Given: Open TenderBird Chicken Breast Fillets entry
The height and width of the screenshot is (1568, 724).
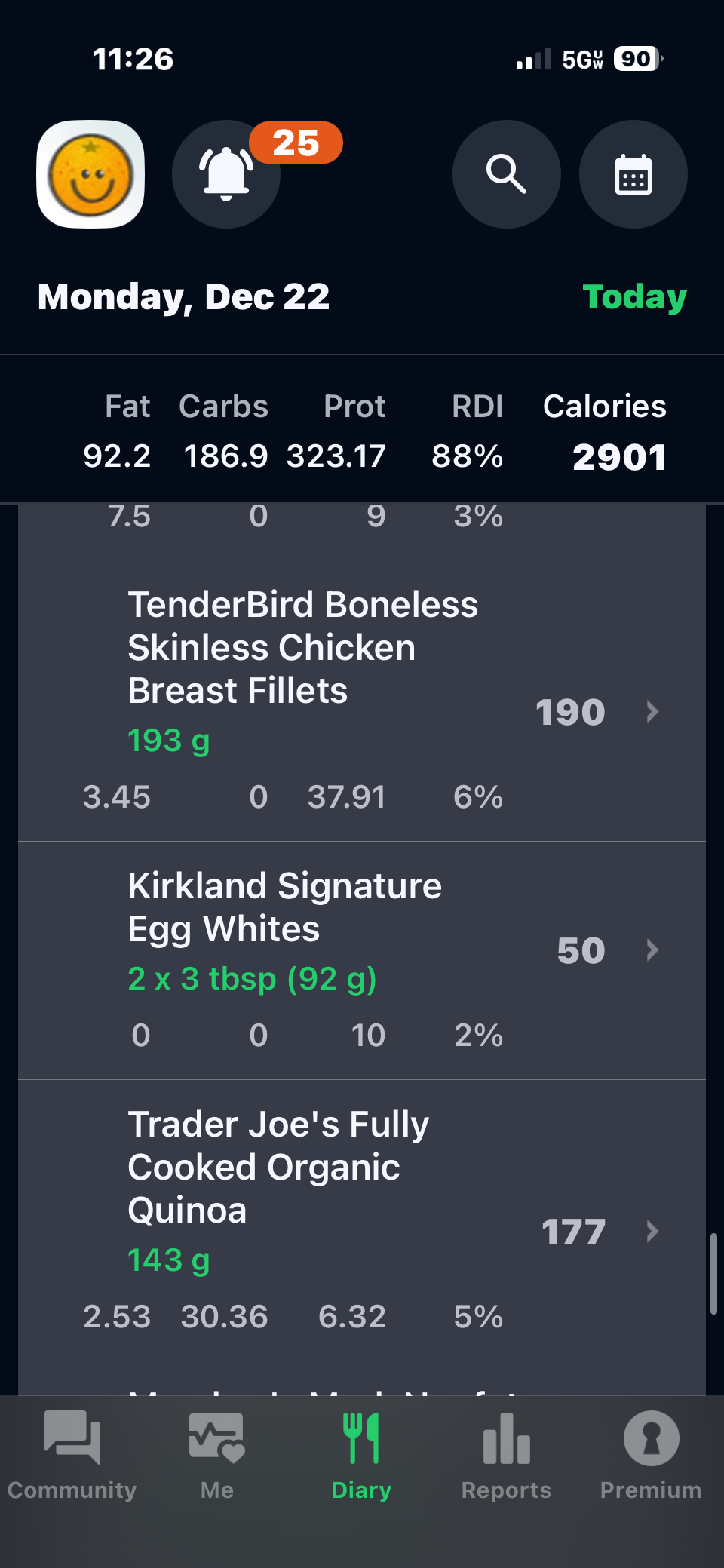Looking at the screenshot, I should 362,700.
